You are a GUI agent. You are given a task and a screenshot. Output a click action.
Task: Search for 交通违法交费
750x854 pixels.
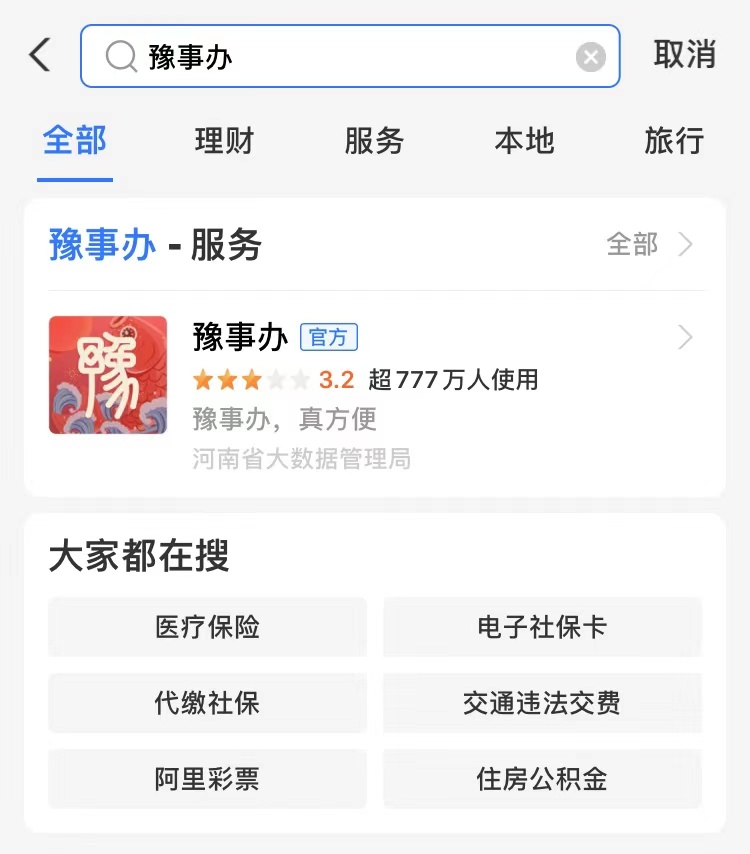coord(542,703)
